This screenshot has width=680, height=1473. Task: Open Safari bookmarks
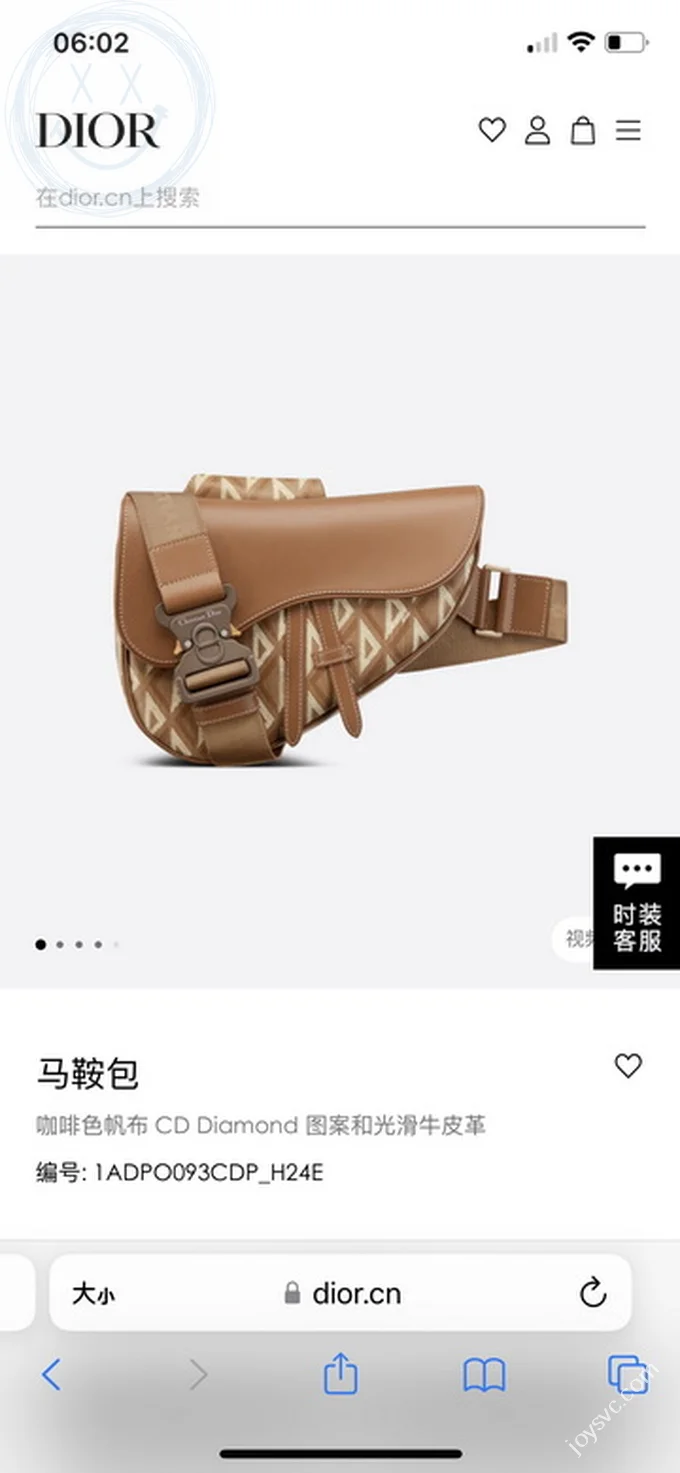point(484,1376)
